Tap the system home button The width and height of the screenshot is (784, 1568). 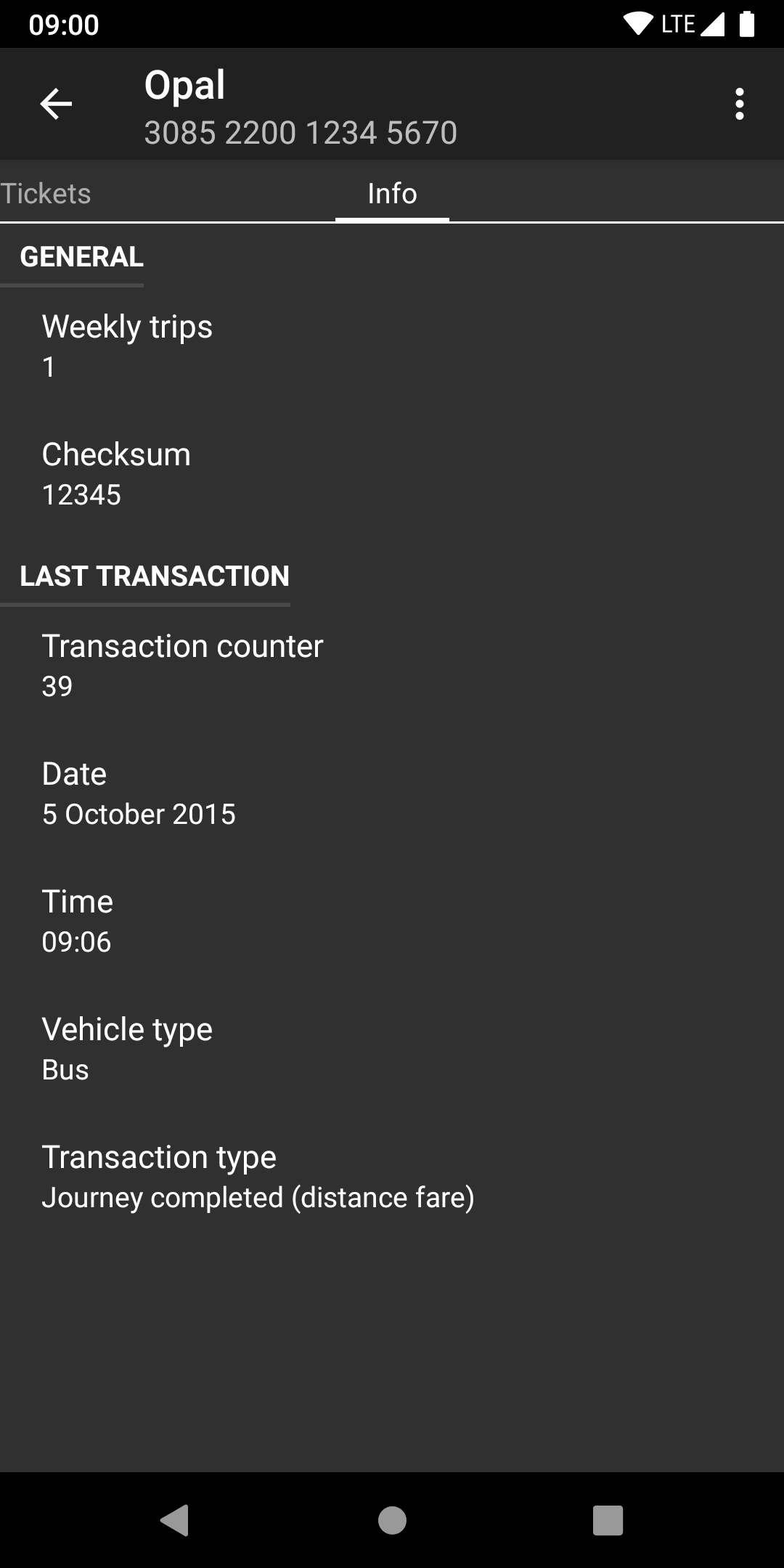click(x=392, y=1520)
